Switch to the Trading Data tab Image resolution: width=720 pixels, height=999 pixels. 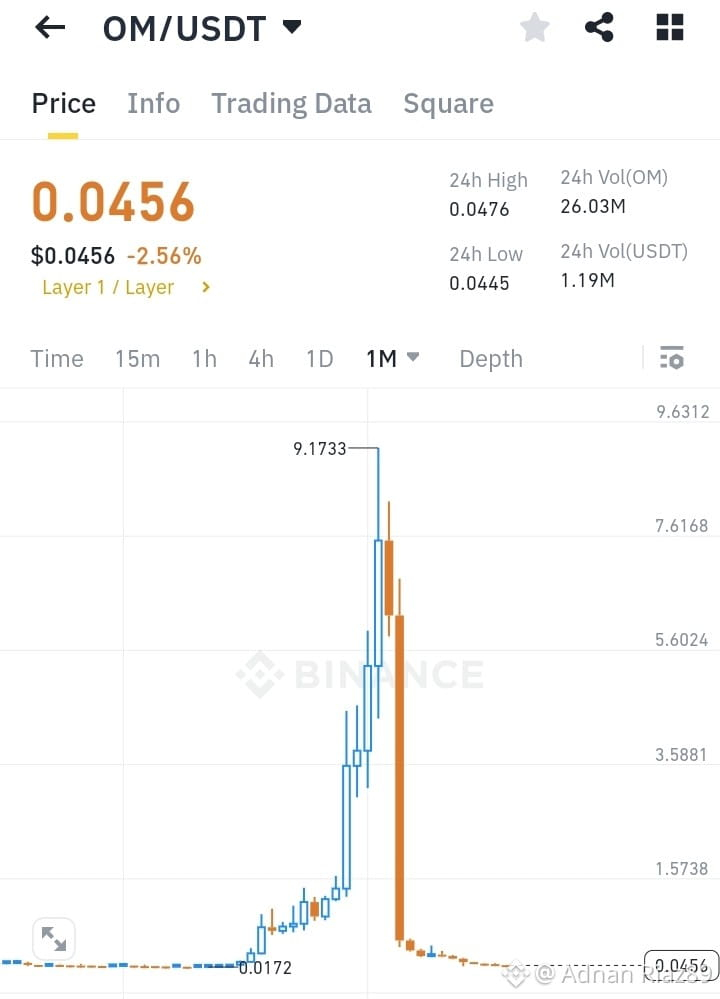291,104
